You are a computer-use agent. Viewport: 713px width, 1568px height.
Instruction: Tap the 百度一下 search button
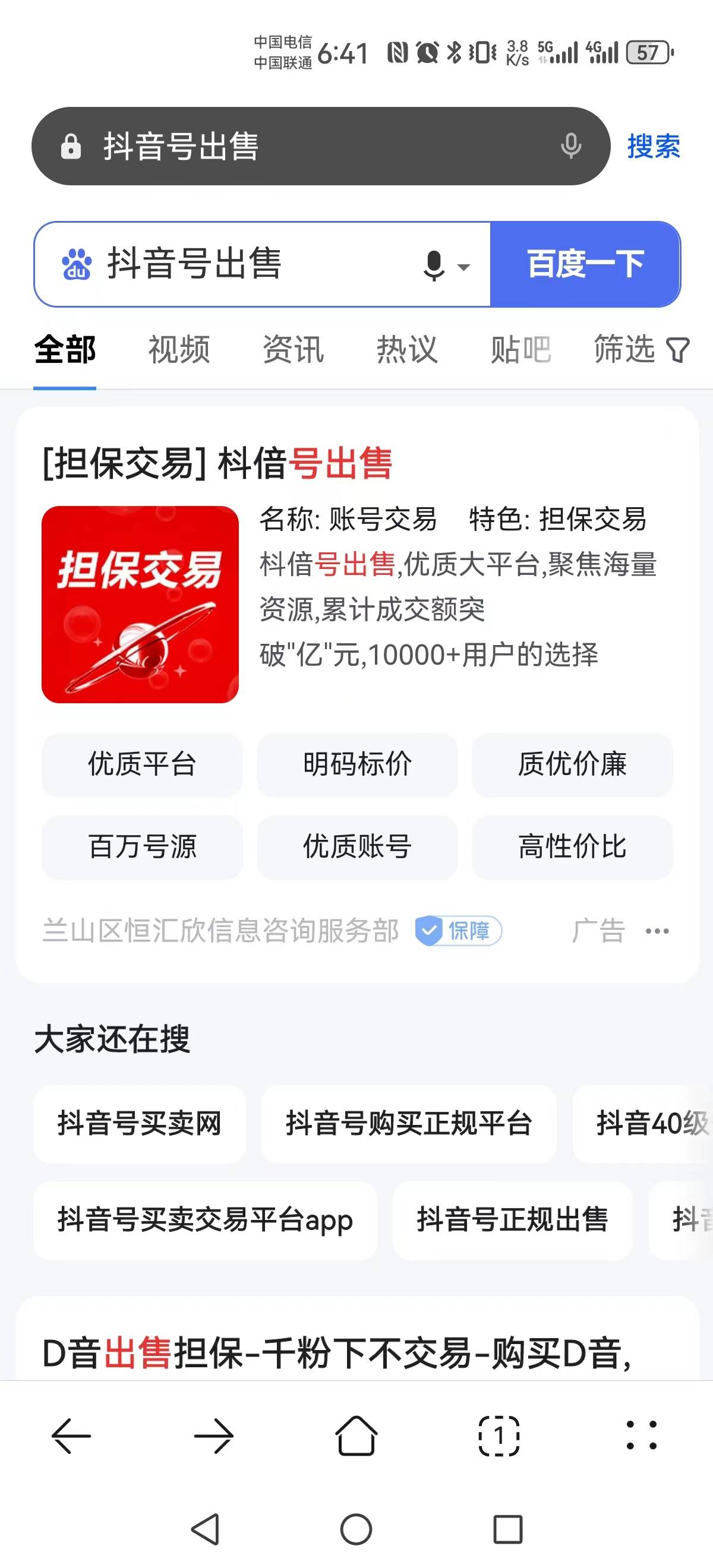coord(585,264)
